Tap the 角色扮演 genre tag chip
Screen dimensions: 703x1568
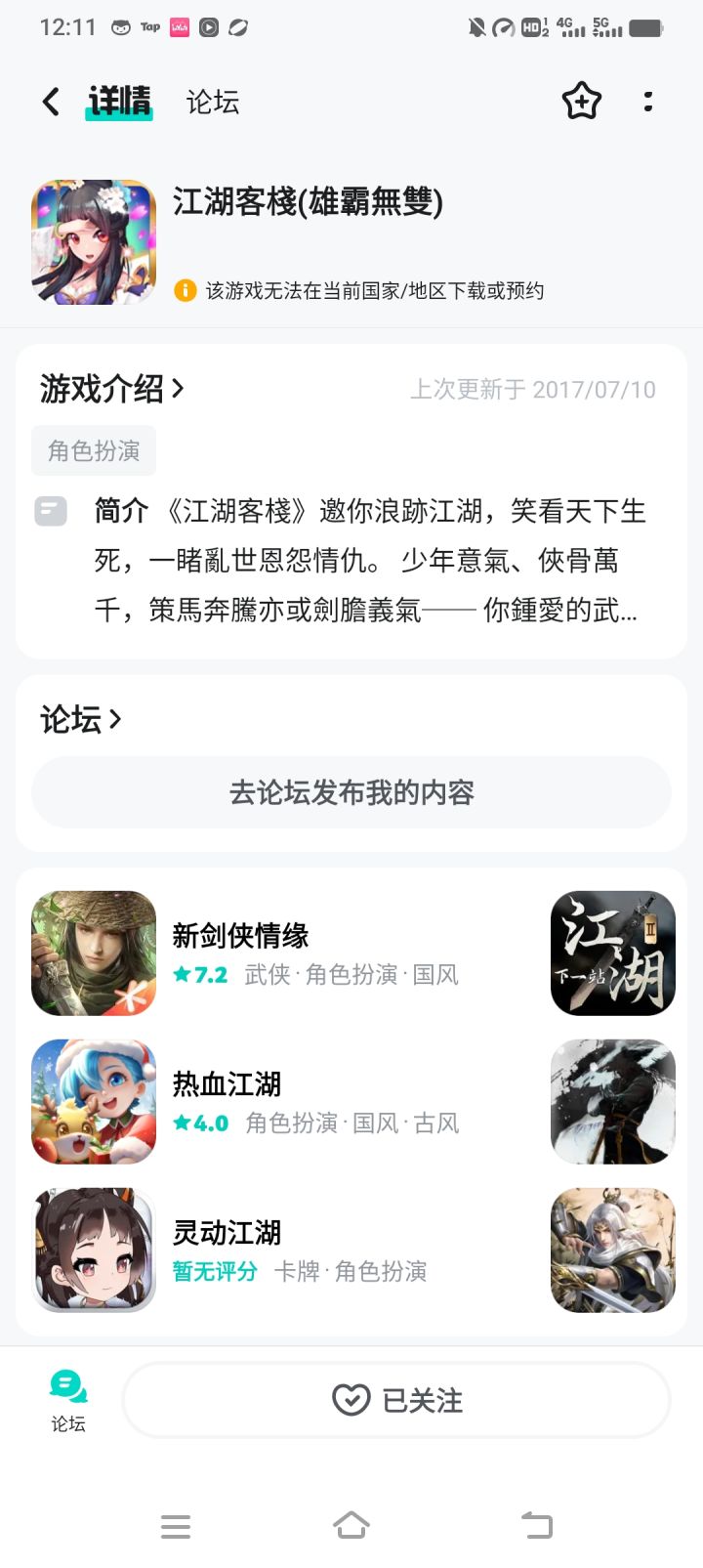point(94,450)
